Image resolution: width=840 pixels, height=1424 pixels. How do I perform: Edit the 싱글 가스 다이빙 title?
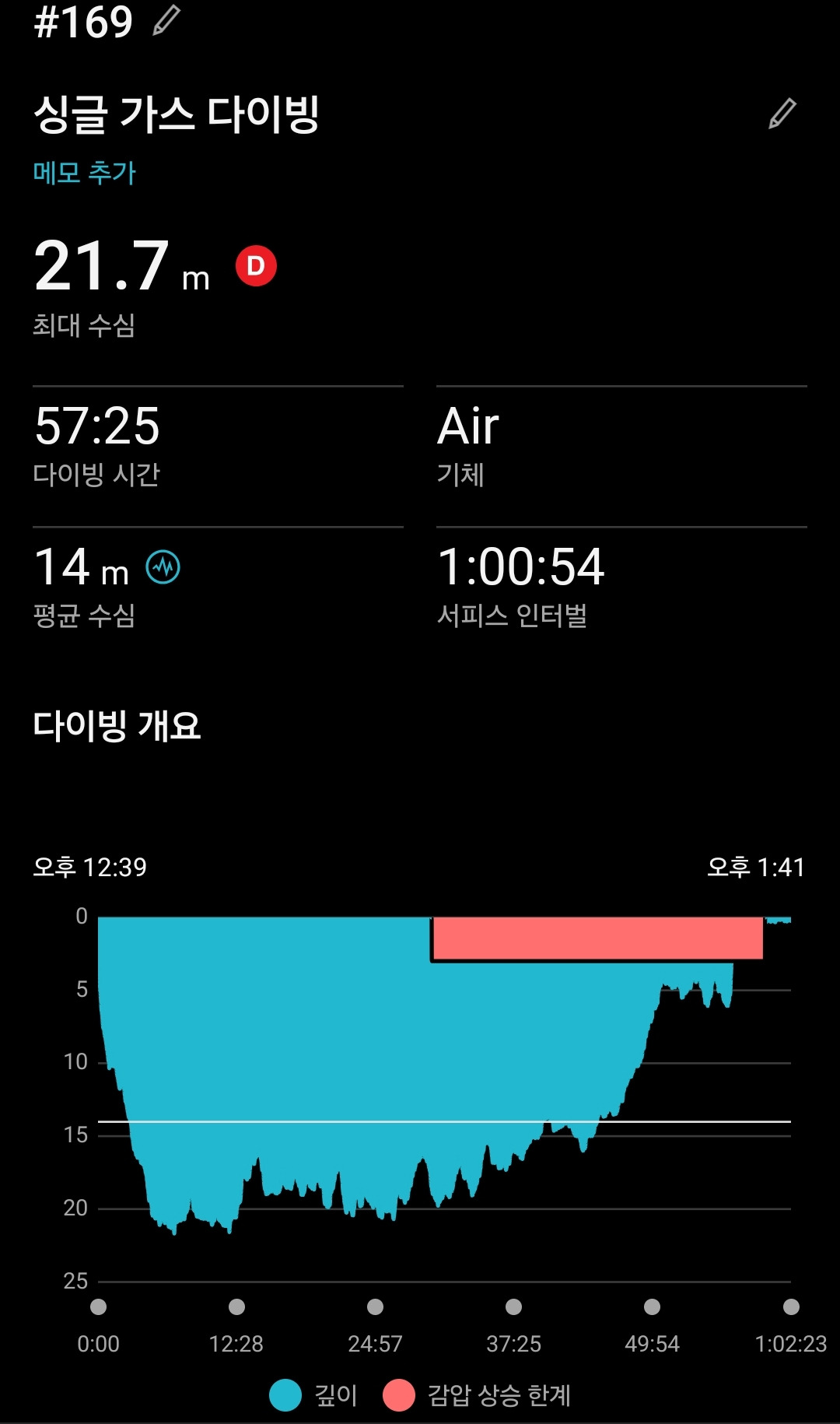point(782,114)
